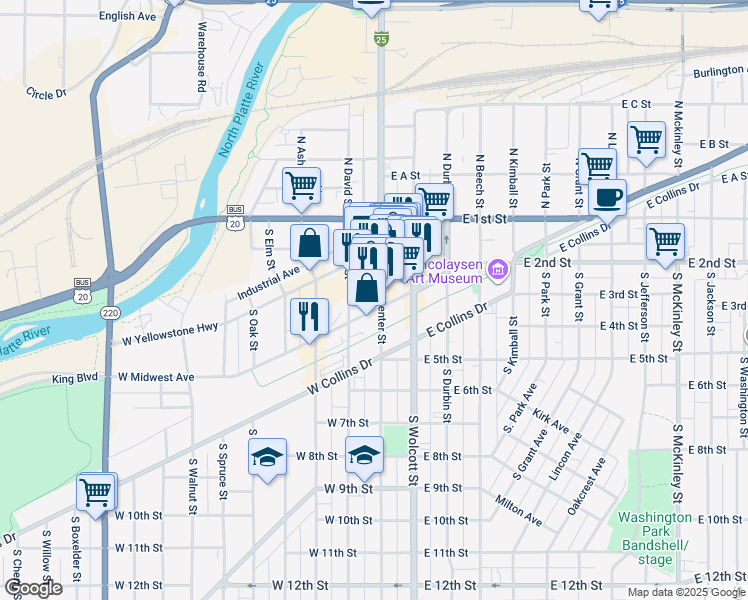Viewport: 748px width, 600px height.
Task: Open the shopping cart marker near N Ash St
Action: (301, 185)
